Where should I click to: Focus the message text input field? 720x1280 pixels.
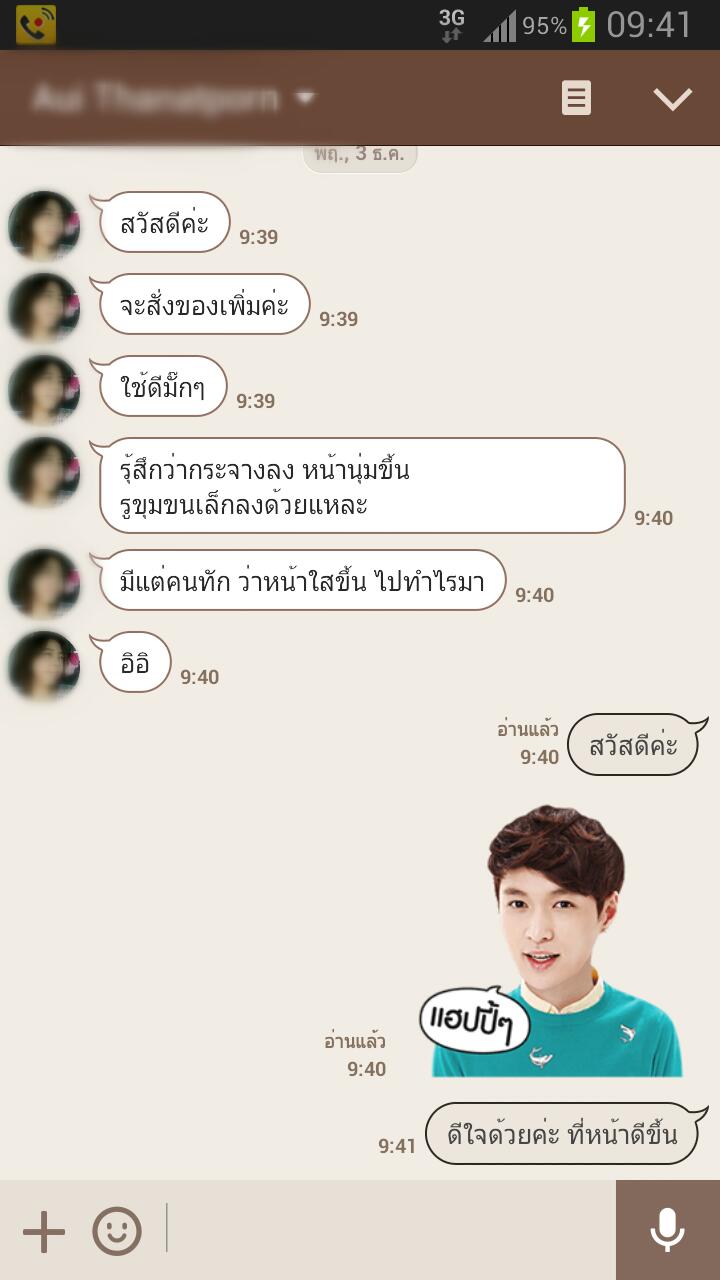pyautogui.click(x=390, y=1230)
